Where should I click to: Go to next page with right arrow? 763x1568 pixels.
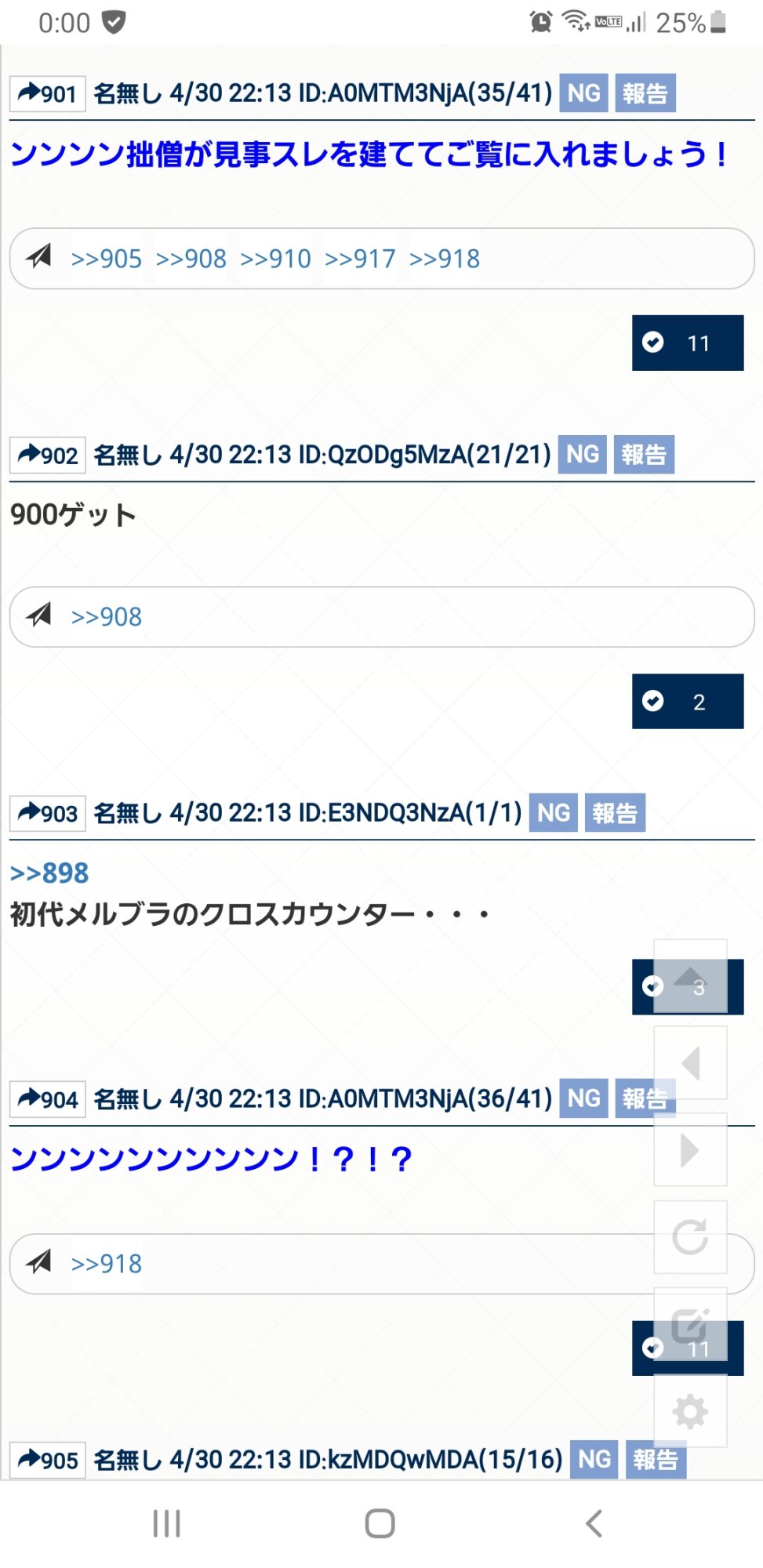point(690,1150)
